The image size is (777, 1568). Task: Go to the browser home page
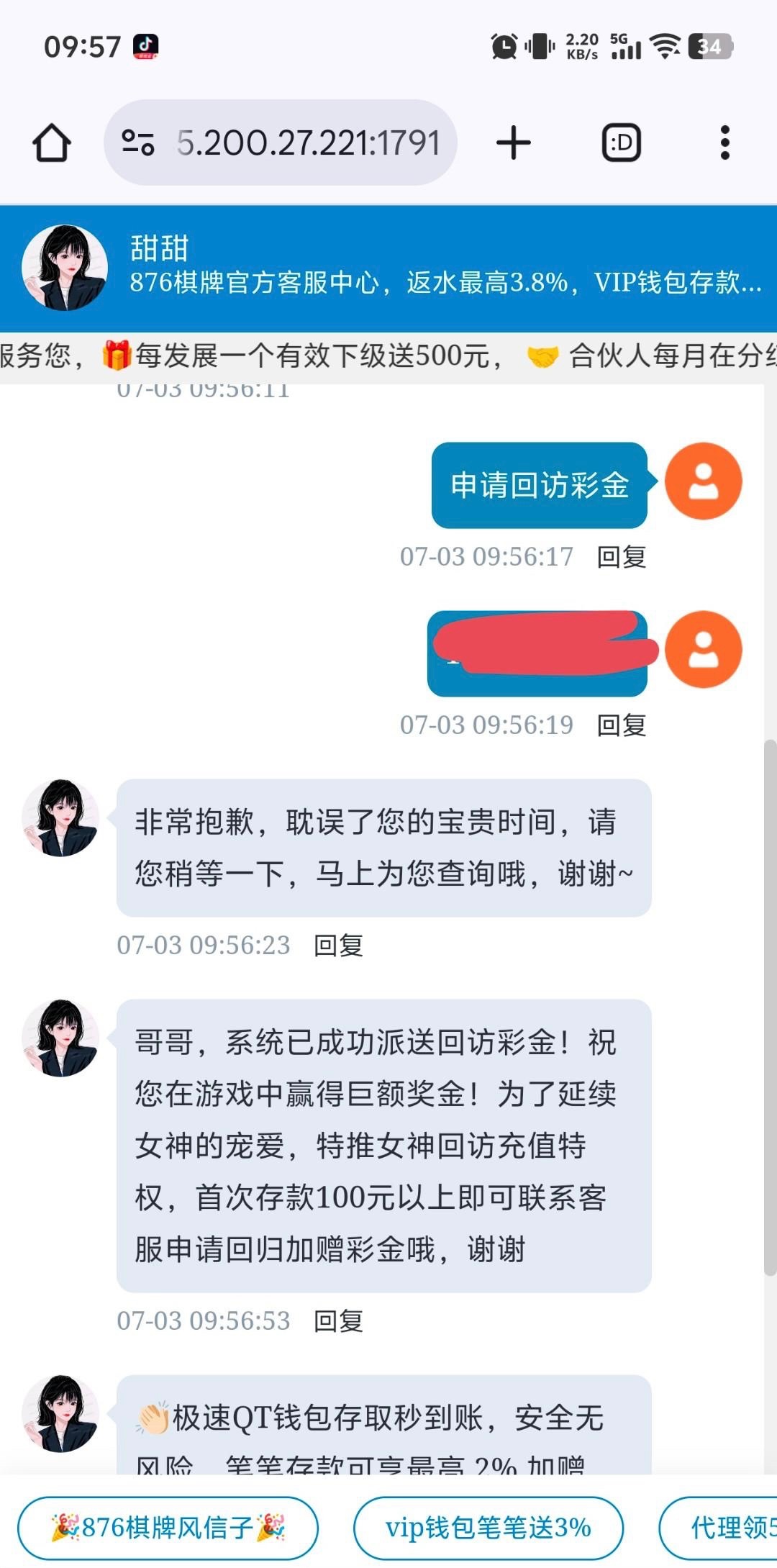point(52,142)
